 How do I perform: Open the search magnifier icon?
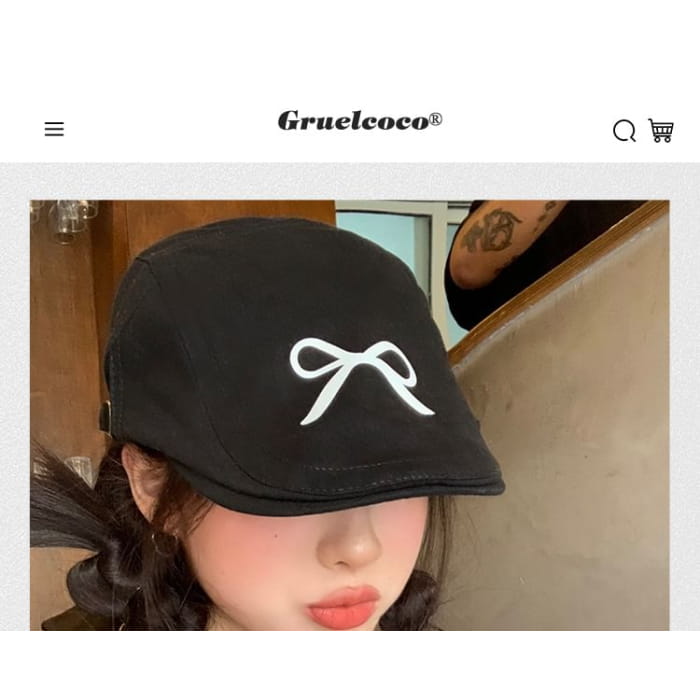[624, 131]
